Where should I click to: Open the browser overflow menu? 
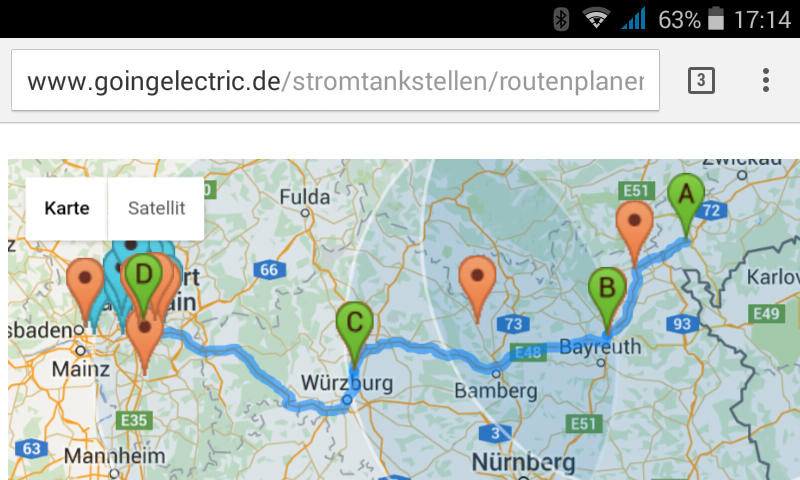tap(766, 81)
